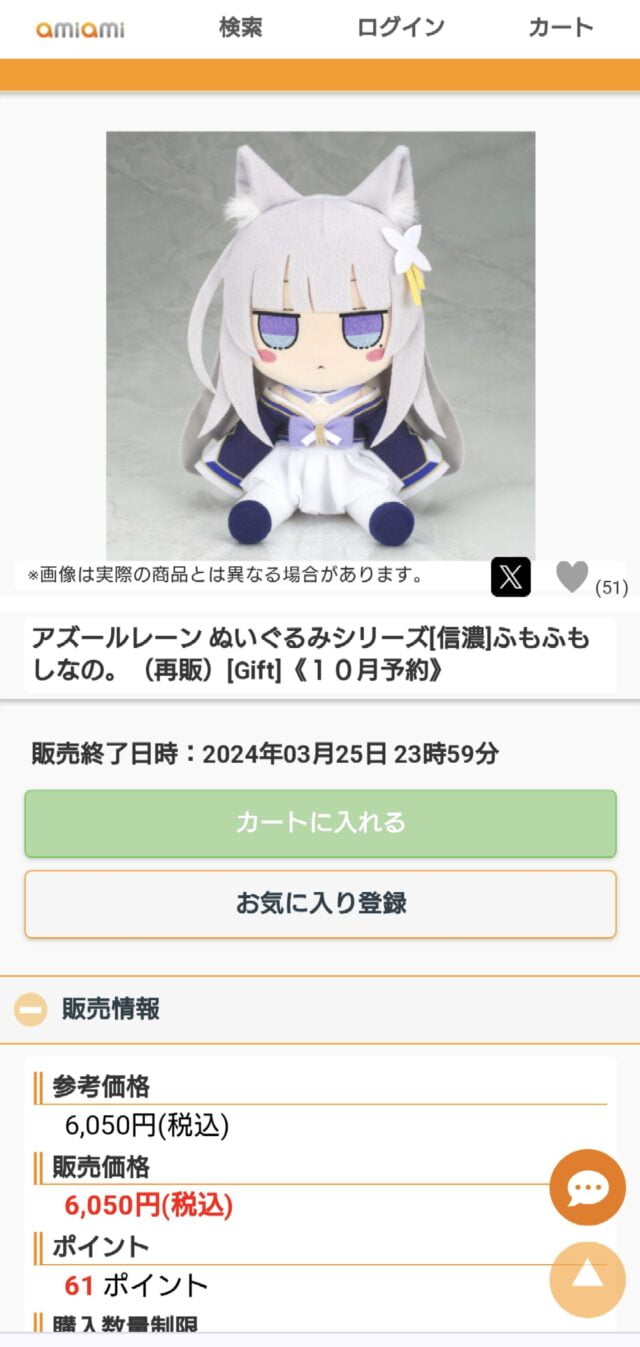Select お気に入り登録 button
Viewport: 640px width, 1347px height.
point(320,904)
